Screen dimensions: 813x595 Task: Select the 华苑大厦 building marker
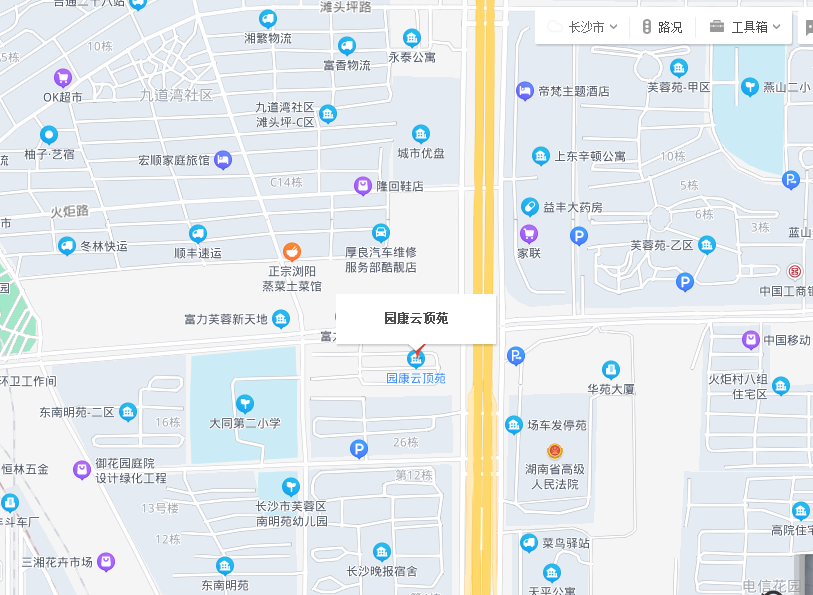click(x=611, y=370)
